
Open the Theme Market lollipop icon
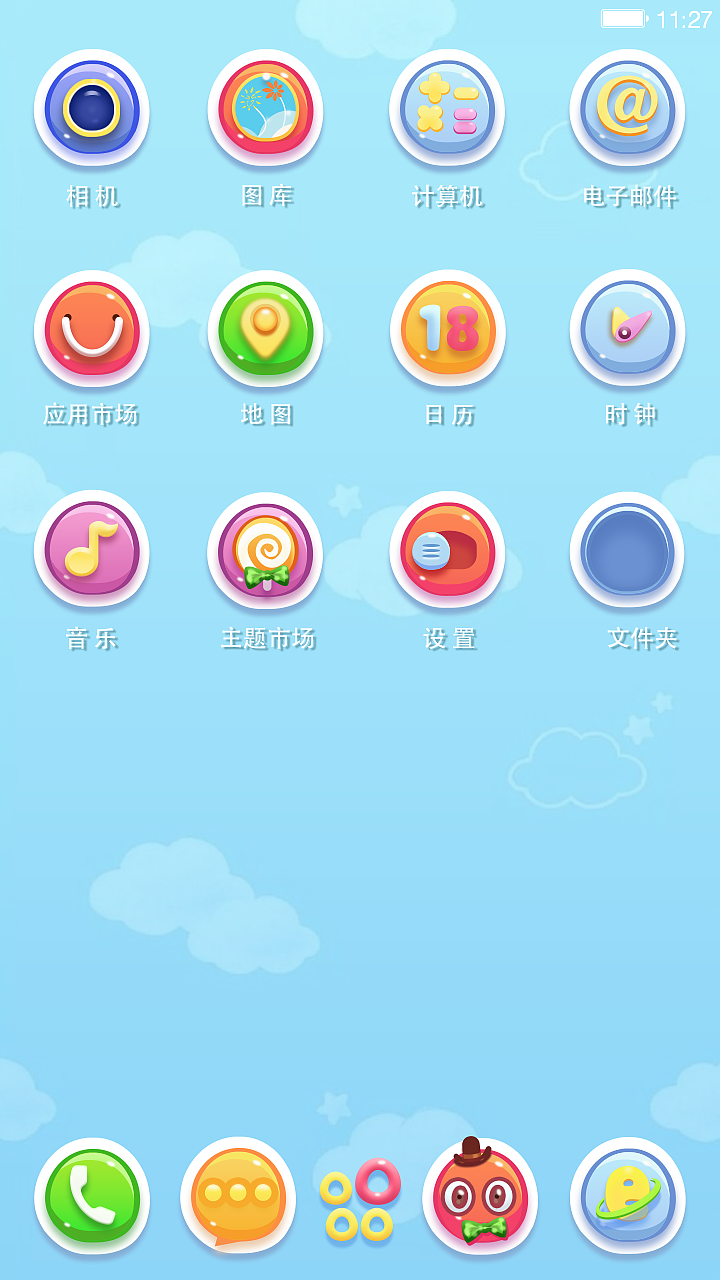[266, 550]
